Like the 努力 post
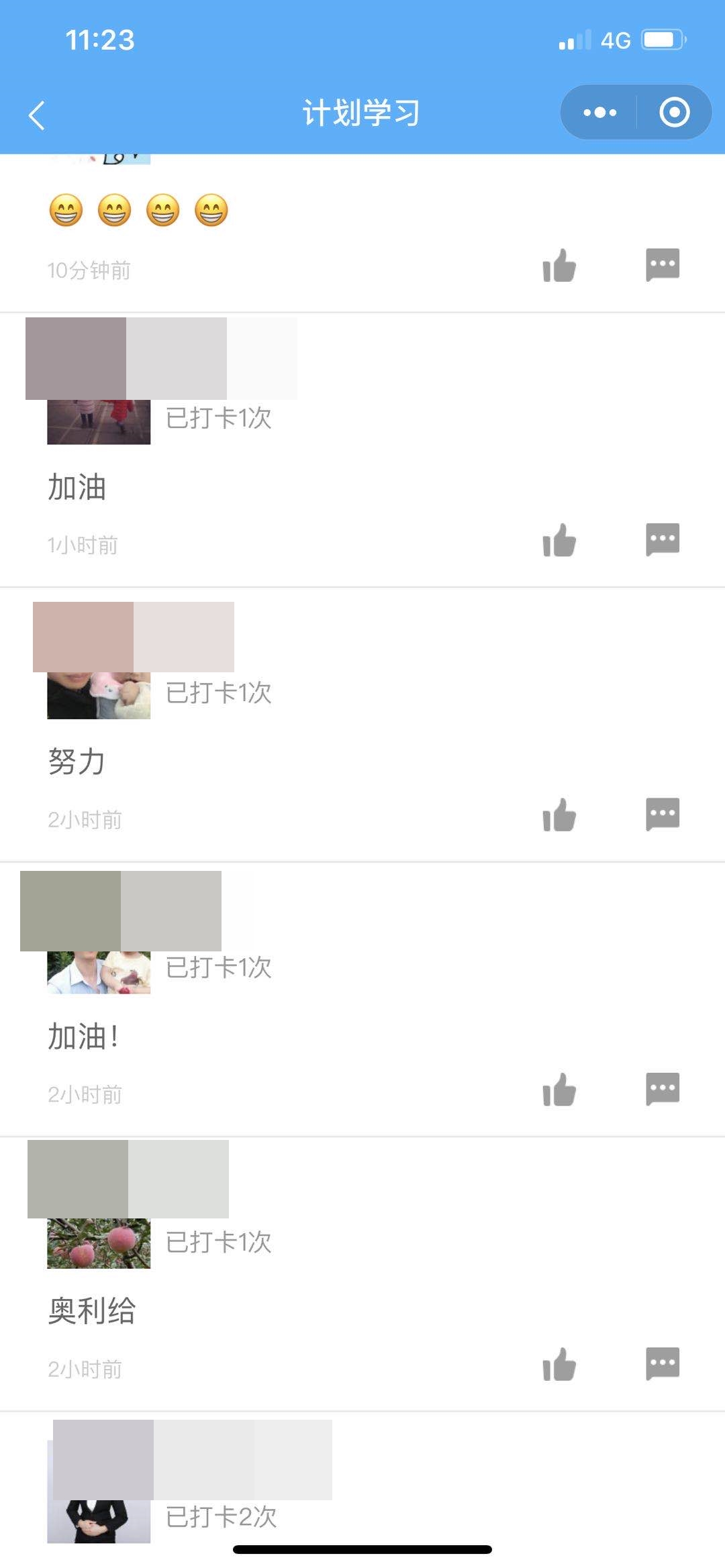Viewport: 725px width, 1568px height. pyautogui.click(x=559, y=815)
